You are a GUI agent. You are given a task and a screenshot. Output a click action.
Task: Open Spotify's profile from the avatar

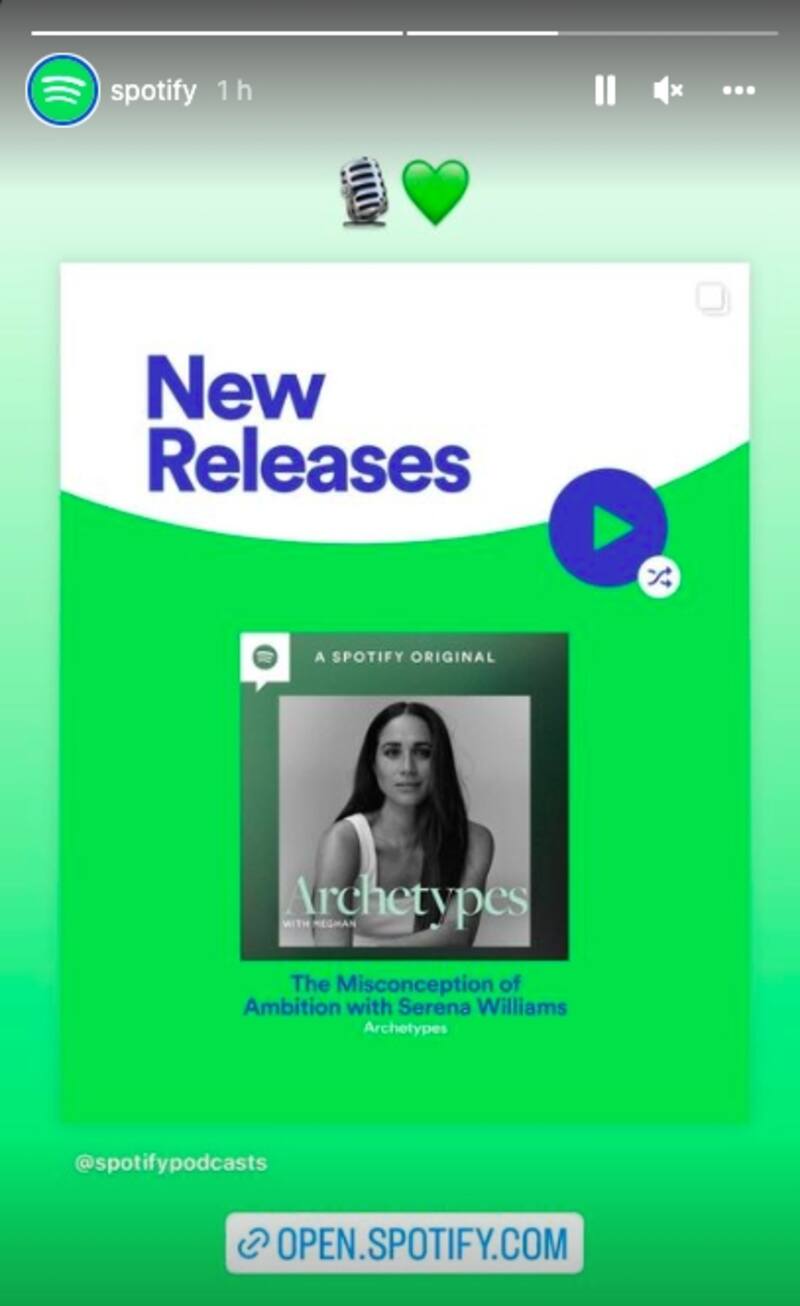pyautogui.click(x=62, y=91)
